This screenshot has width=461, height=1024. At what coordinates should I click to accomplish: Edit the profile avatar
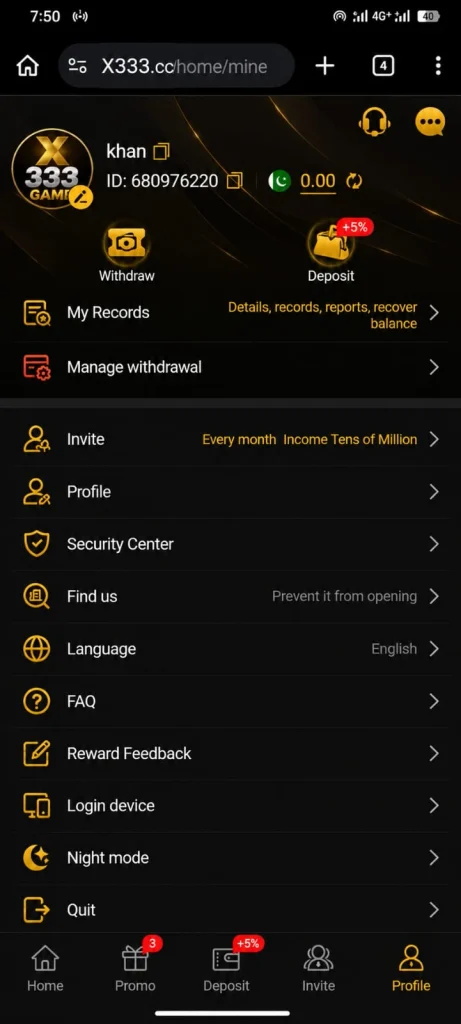click(82, 196)
